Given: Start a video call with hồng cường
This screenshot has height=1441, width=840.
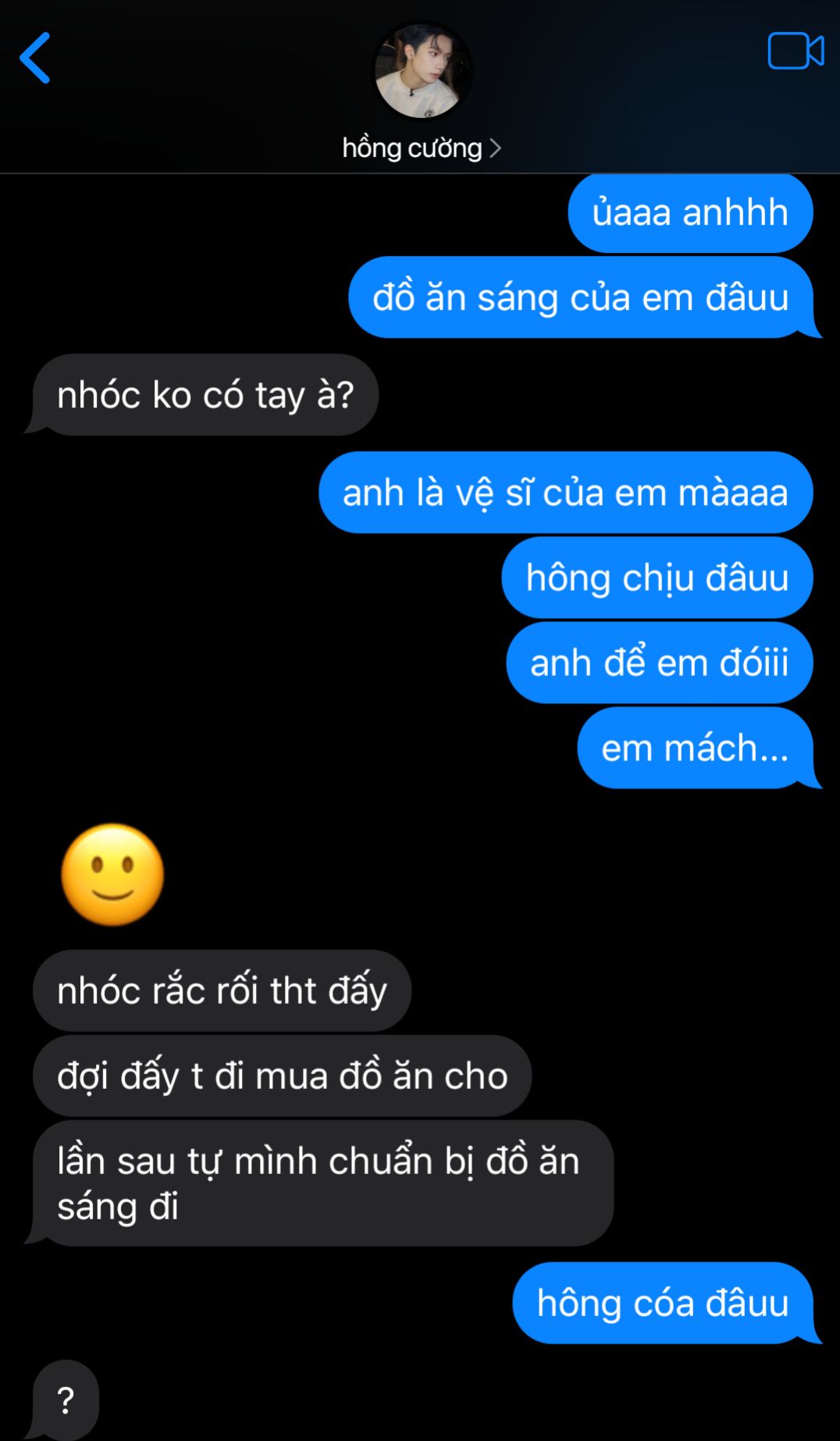Looking at the screenshot, I should 795,52.
